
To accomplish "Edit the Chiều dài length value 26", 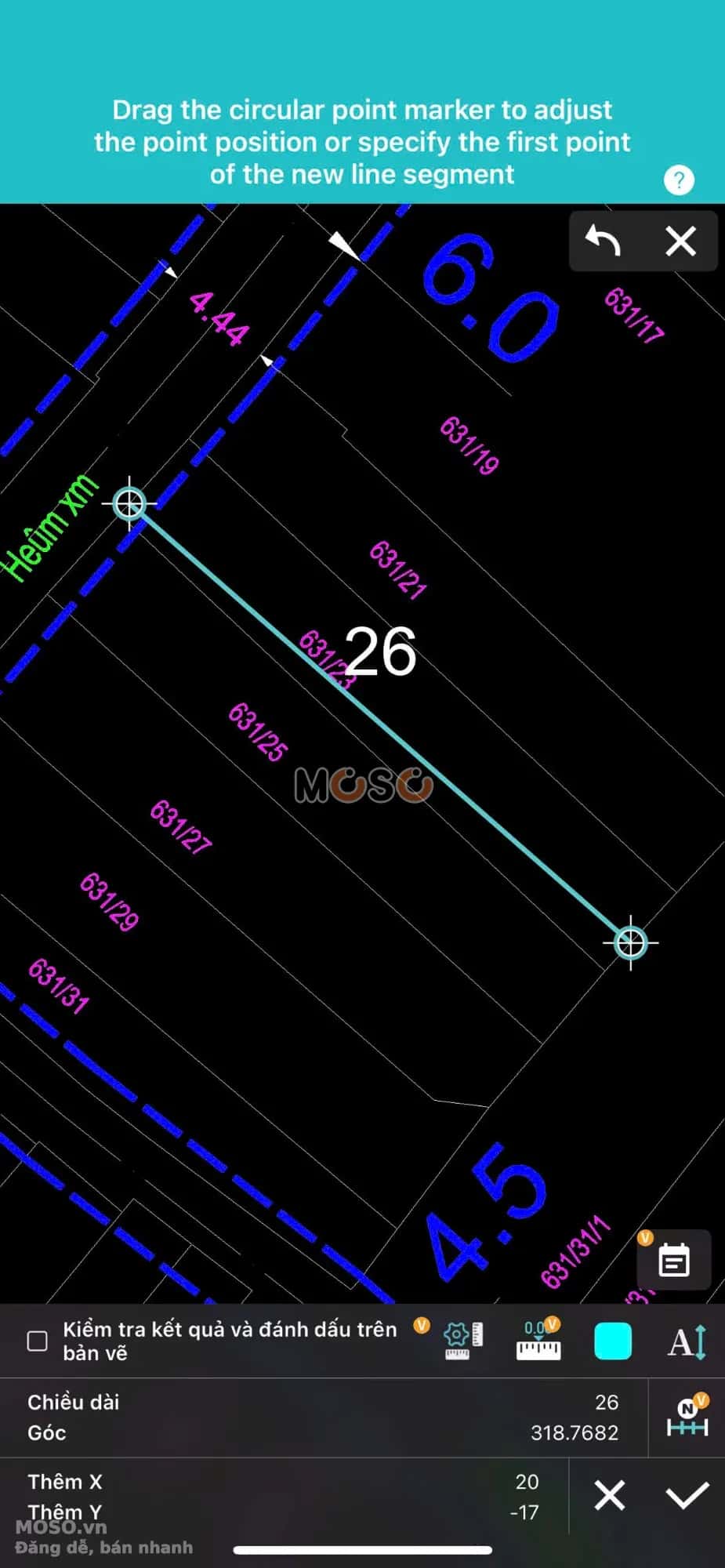I will coord(607,1402).
